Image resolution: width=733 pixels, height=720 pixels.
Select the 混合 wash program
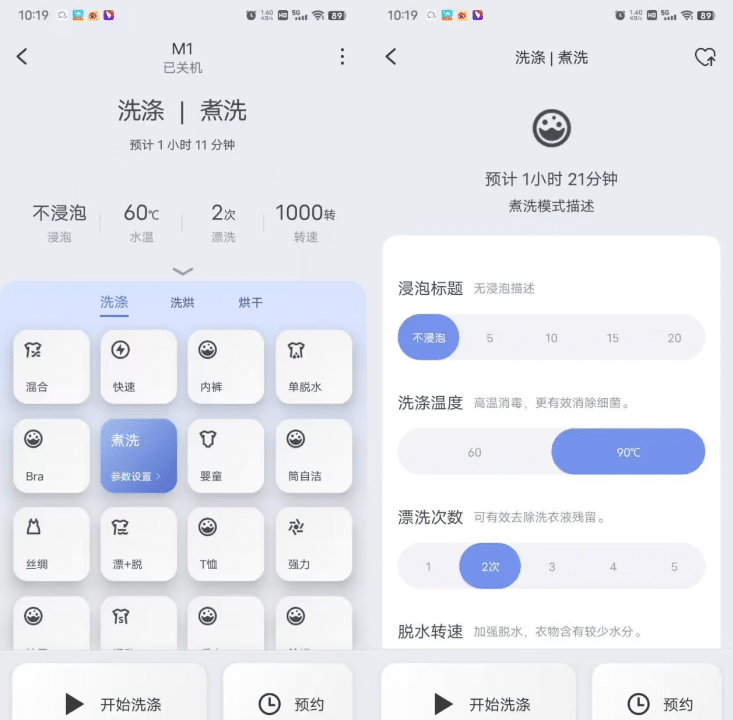(51, 367)
